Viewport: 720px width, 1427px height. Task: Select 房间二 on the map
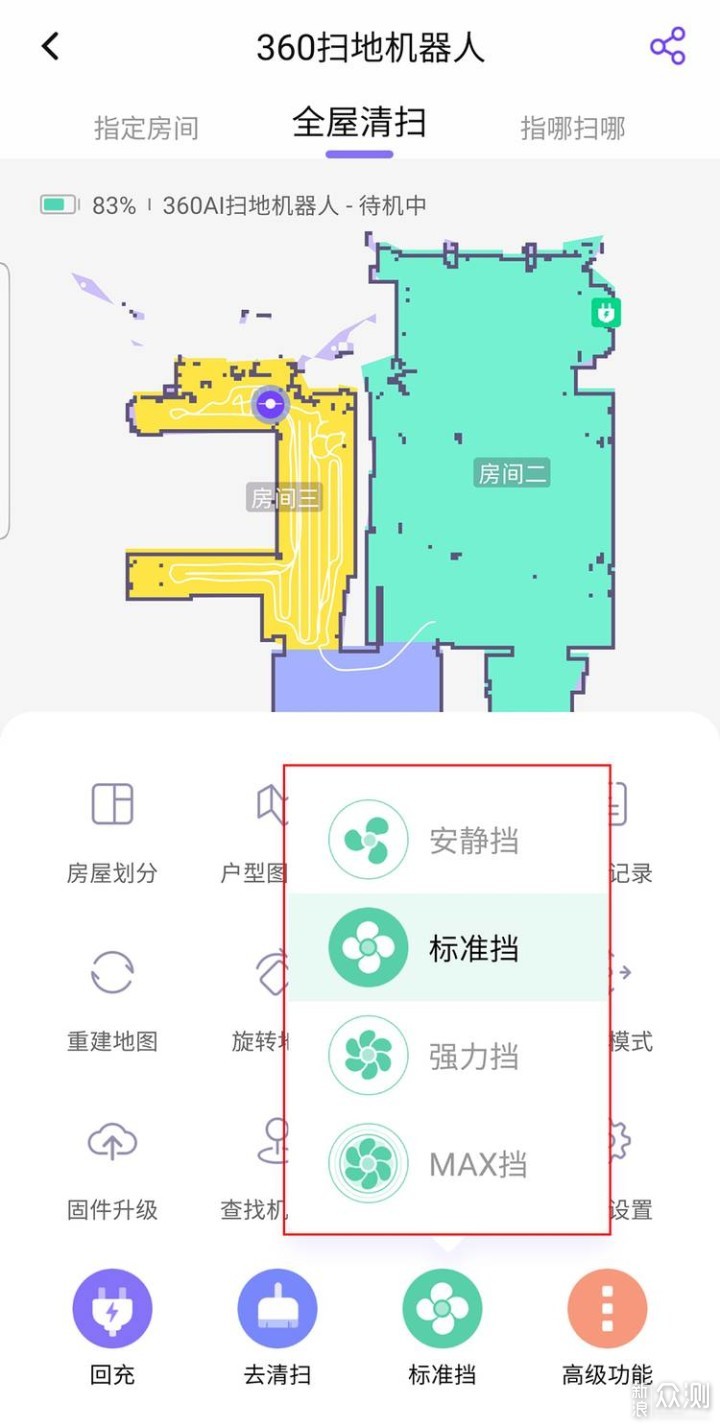(512, 473)
